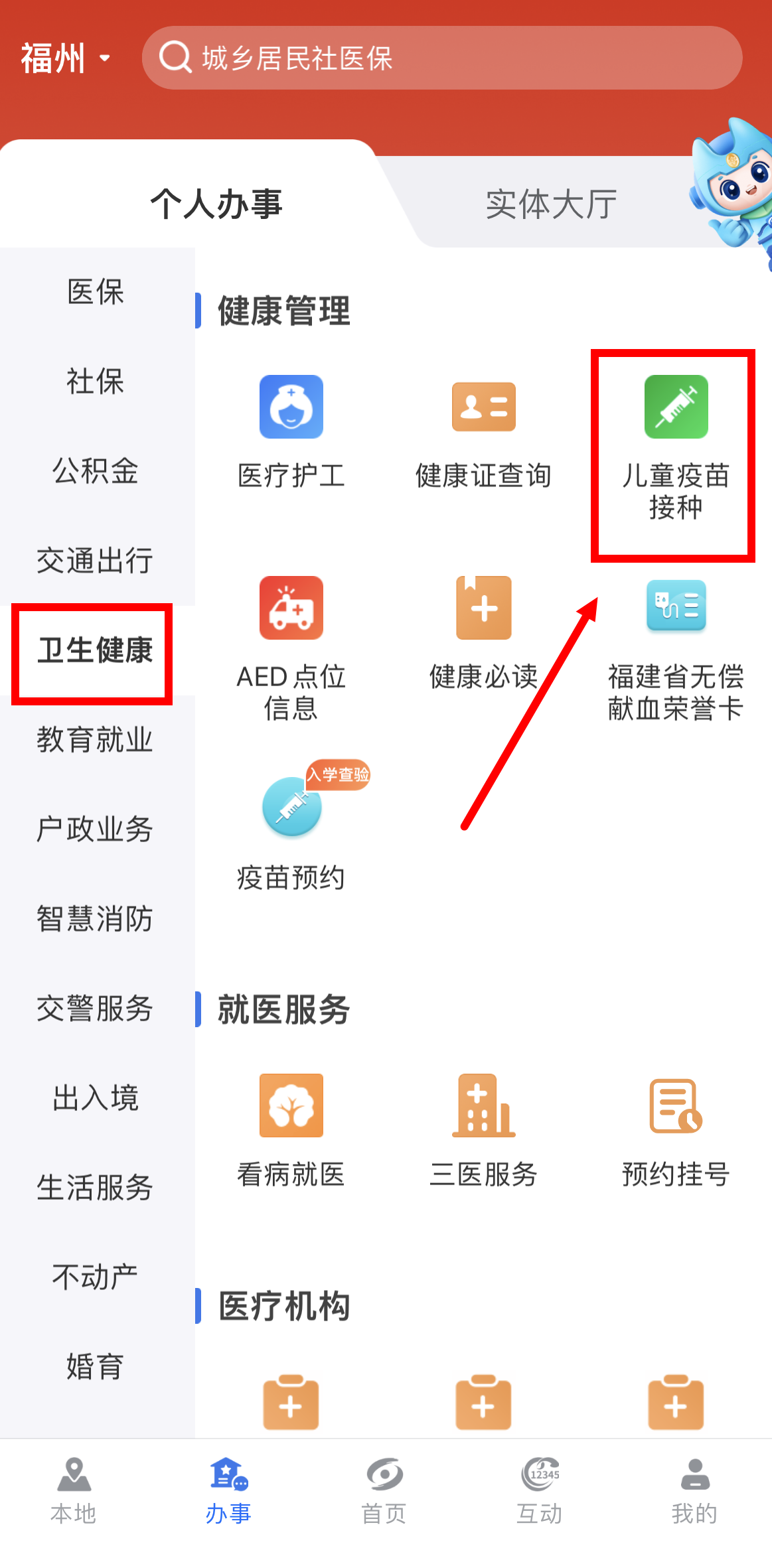The image size is (772, 1568).
Task: Select 医保 in the side category list
Action: tap(96, 292)
